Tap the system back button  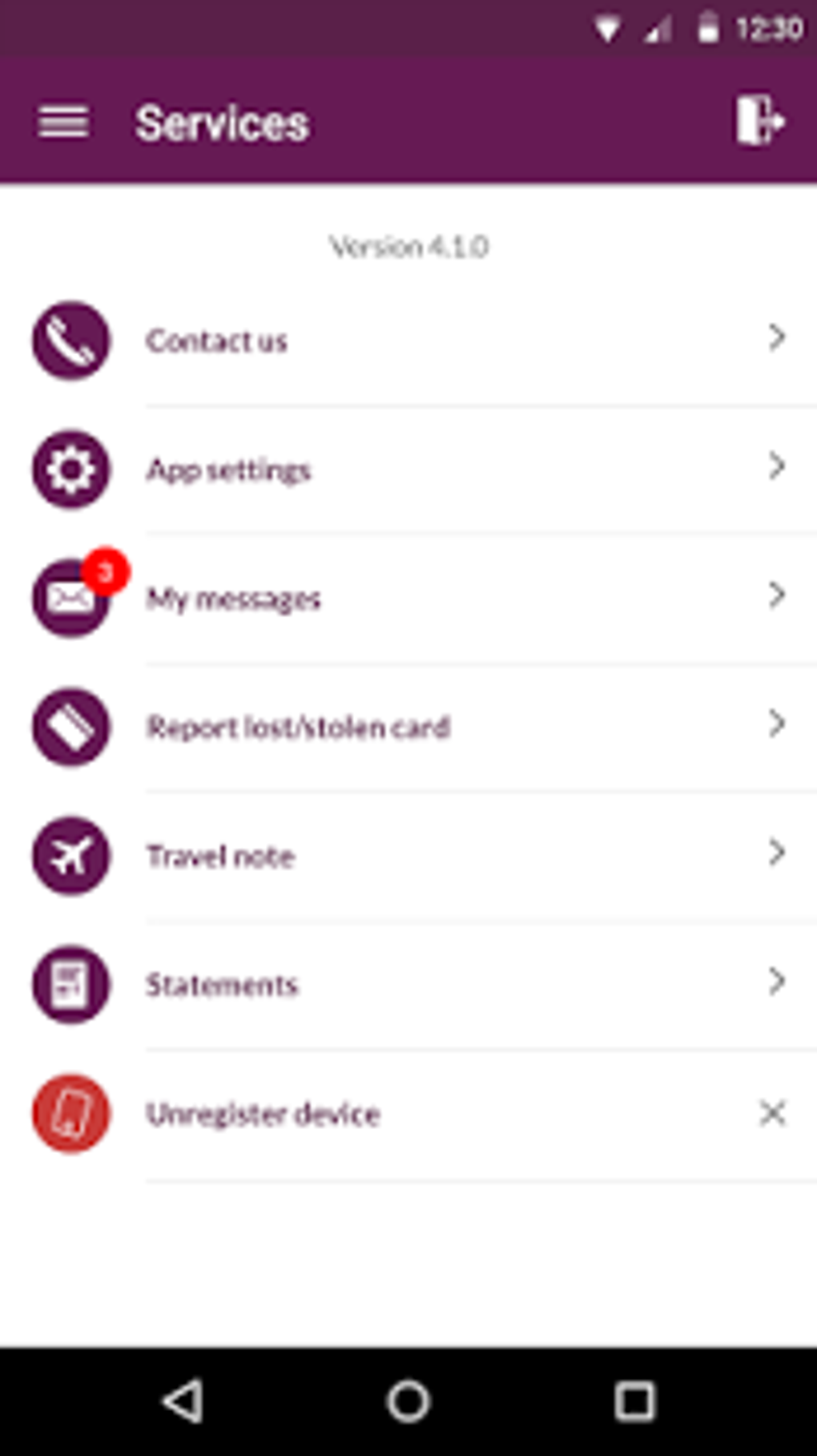tap(183, 1401)
